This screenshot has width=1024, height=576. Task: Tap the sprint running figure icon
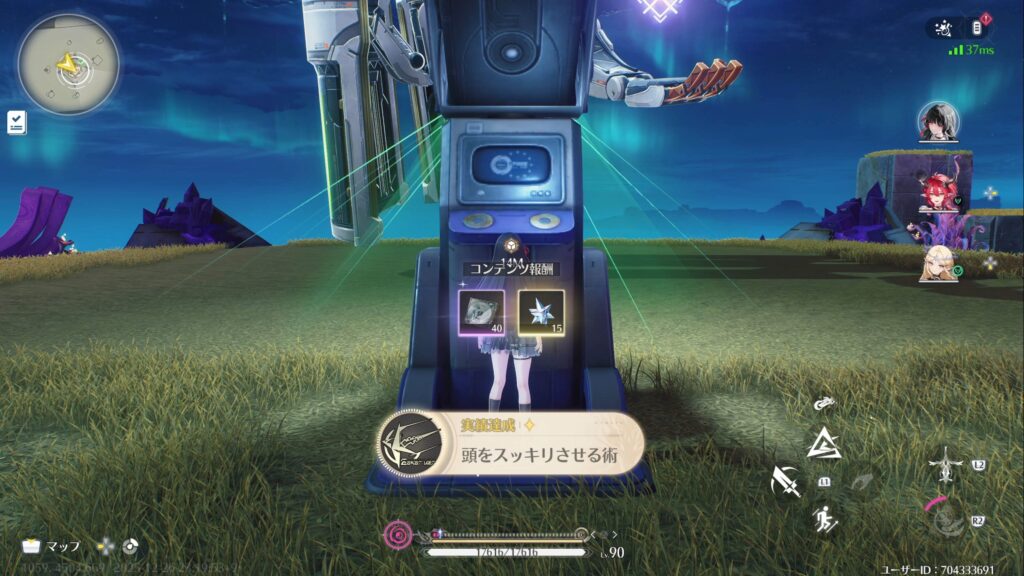824,518
